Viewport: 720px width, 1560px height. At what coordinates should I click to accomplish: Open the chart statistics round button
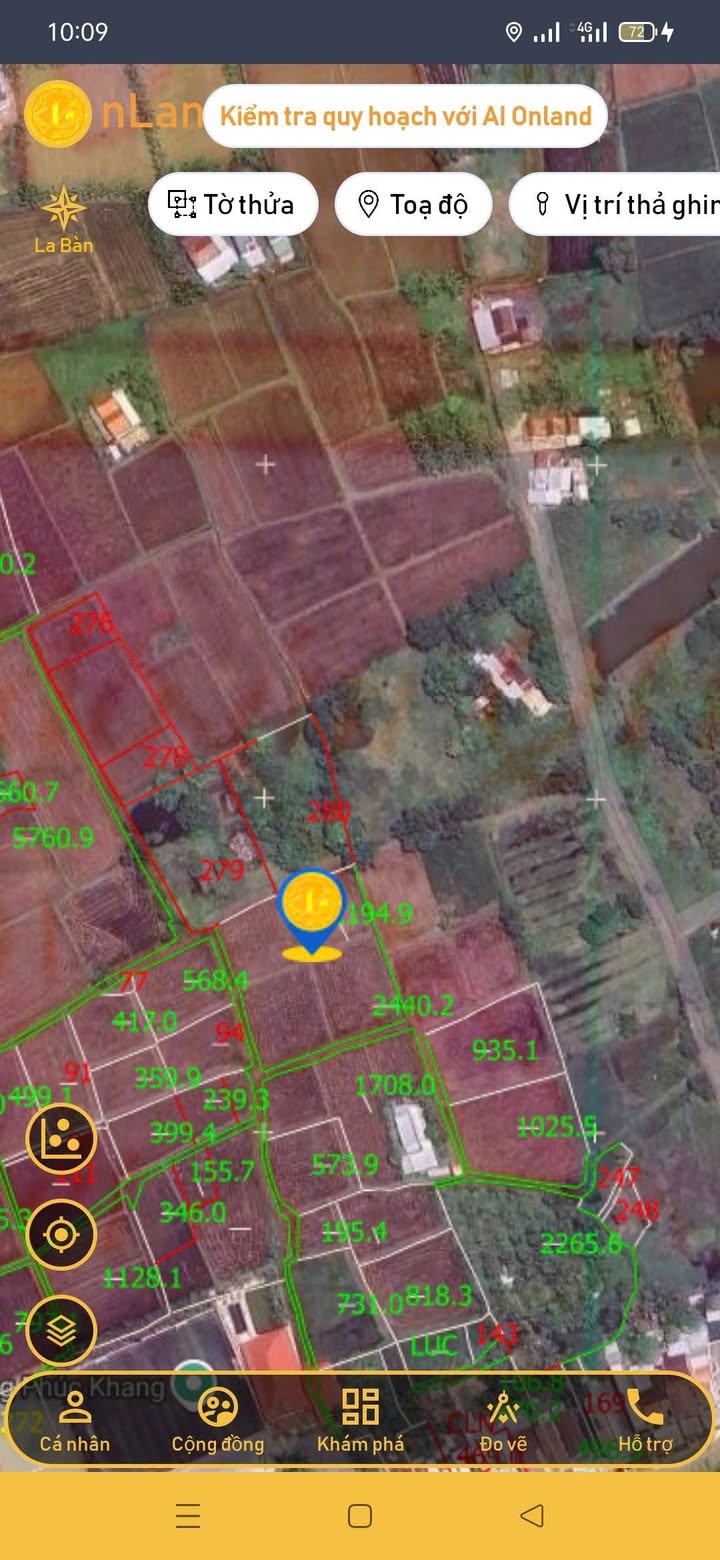click(x=61, y=1139)
